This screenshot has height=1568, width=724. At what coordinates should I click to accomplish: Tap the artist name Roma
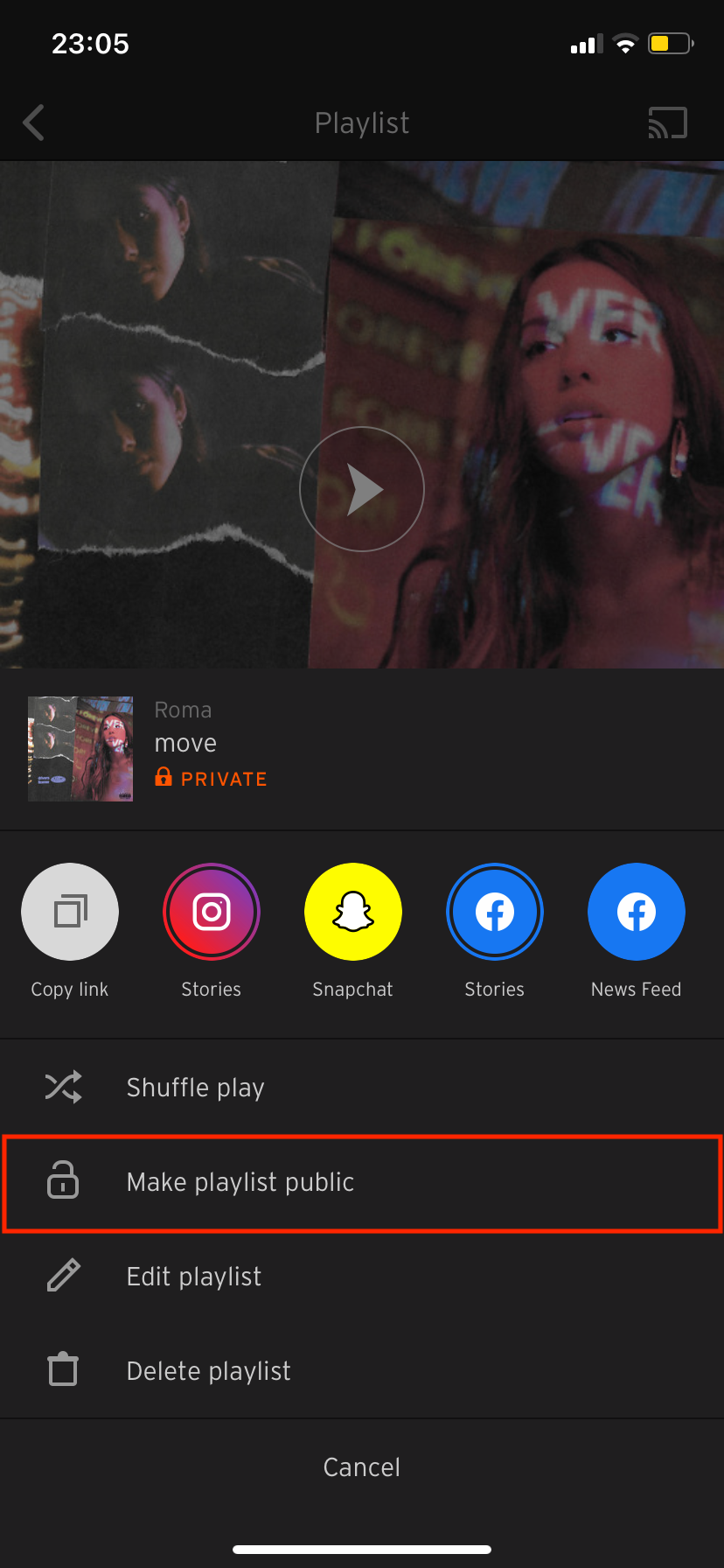click(183, 710)
